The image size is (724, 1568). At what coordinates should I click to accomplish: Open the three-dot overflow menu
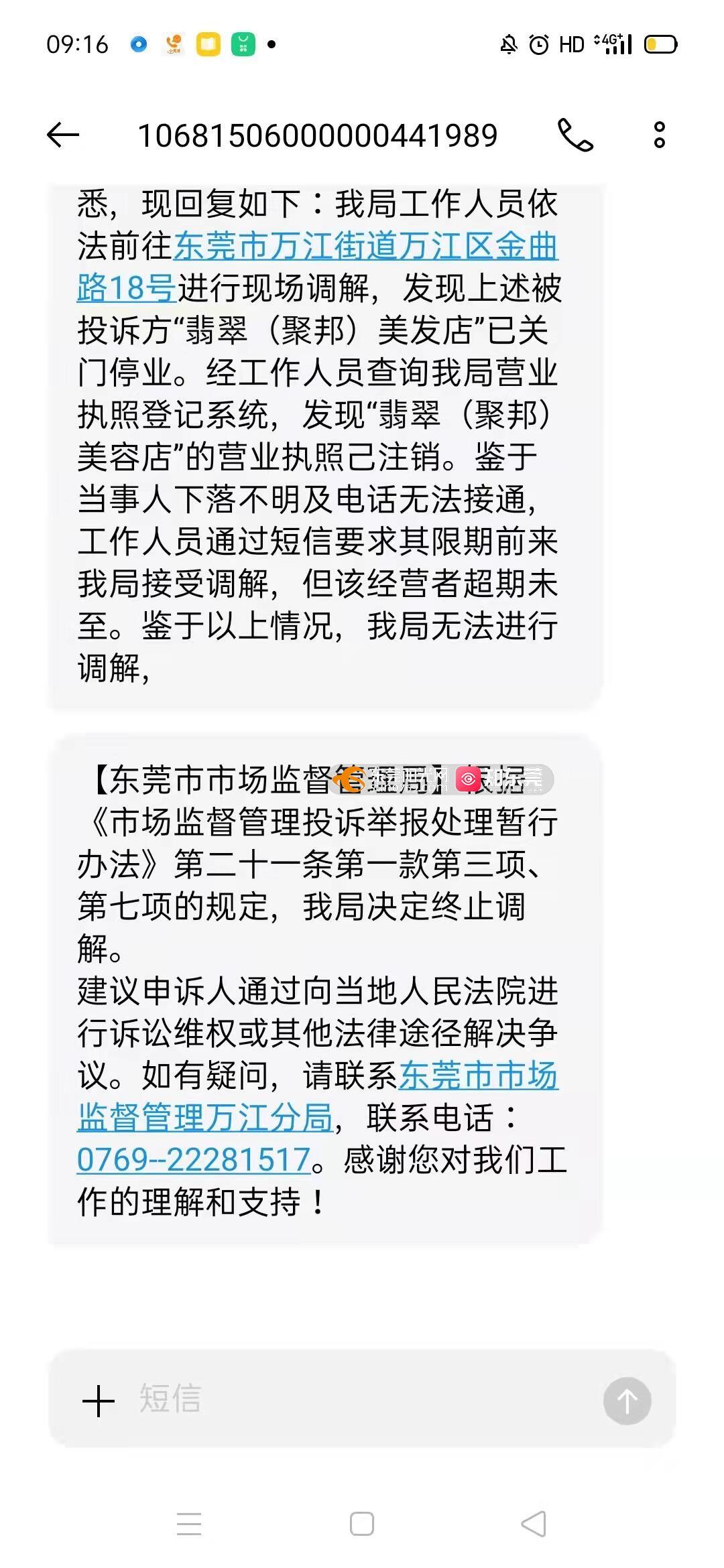[x=660, y=135]
